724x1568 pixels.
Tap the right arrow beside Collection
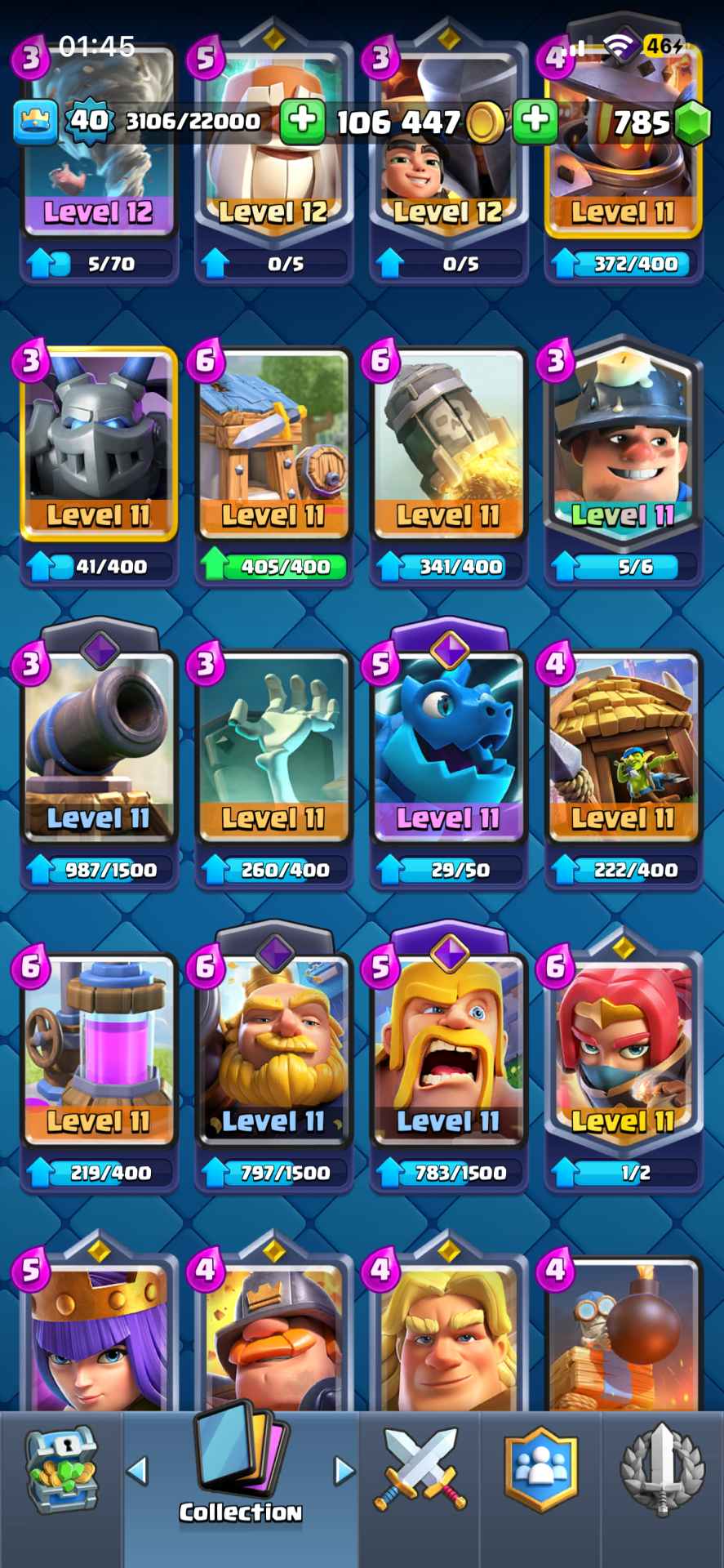tap(344, 1471)
